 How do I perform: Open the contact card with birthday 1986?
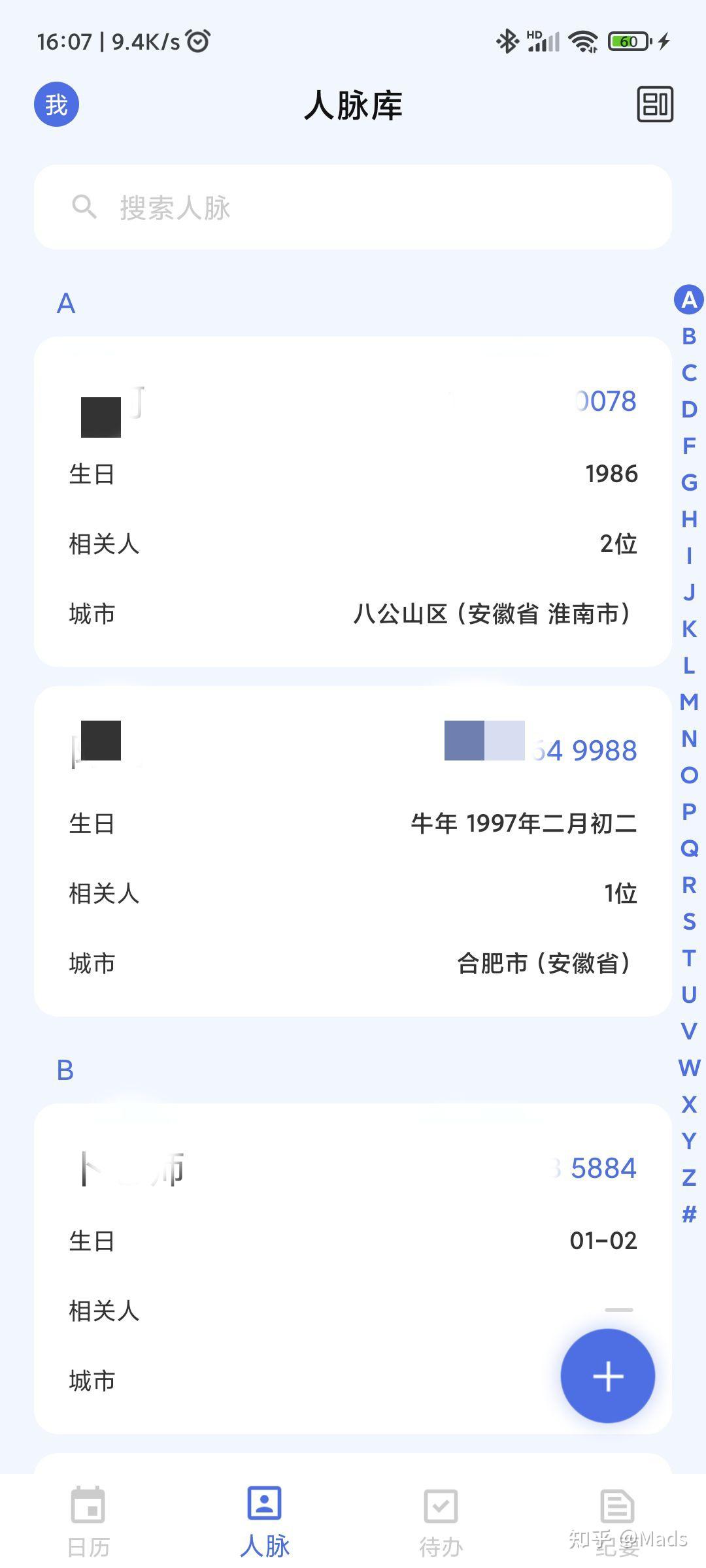point(353,502)
